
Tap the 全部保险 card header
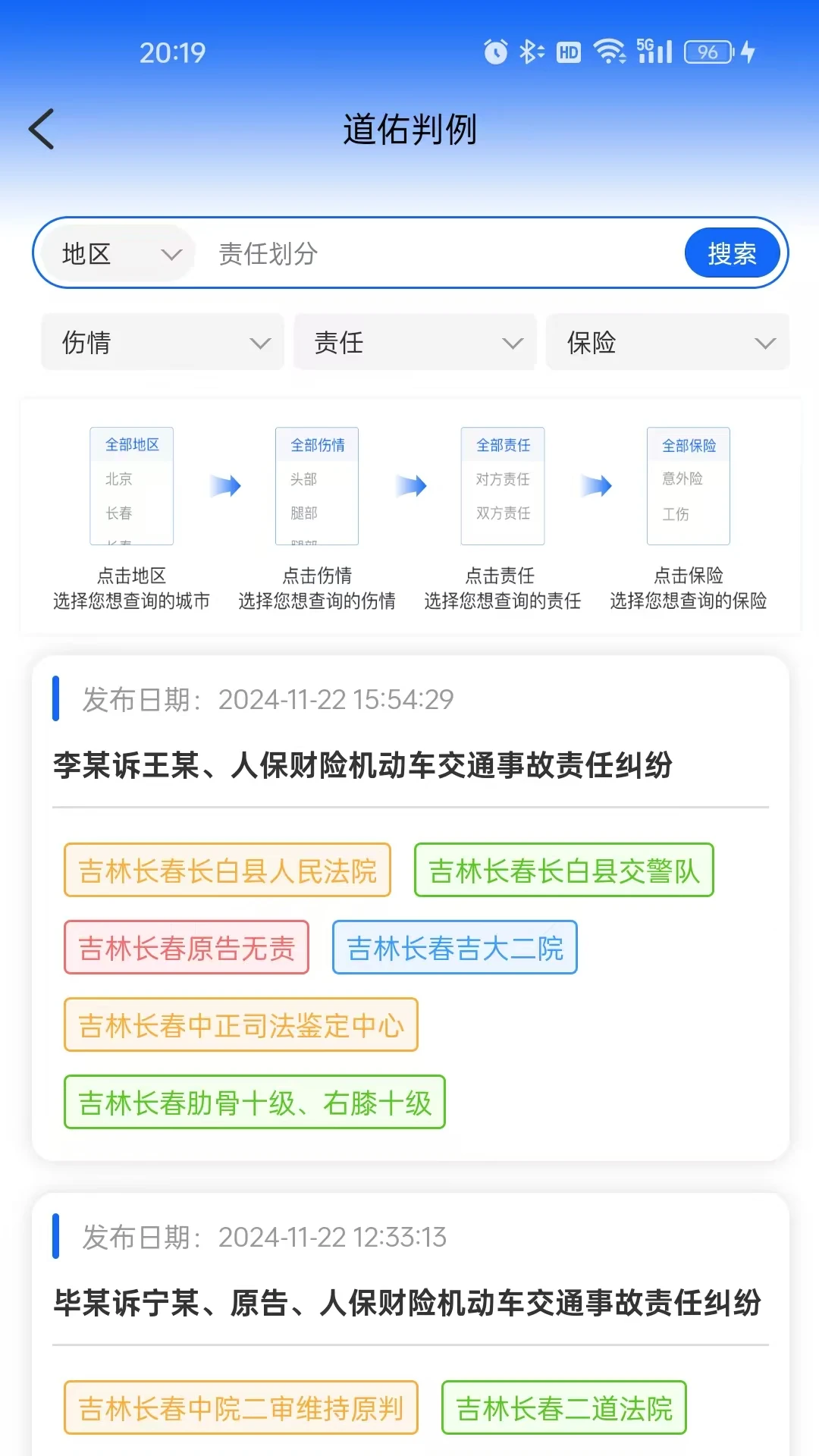click(688, 444)
